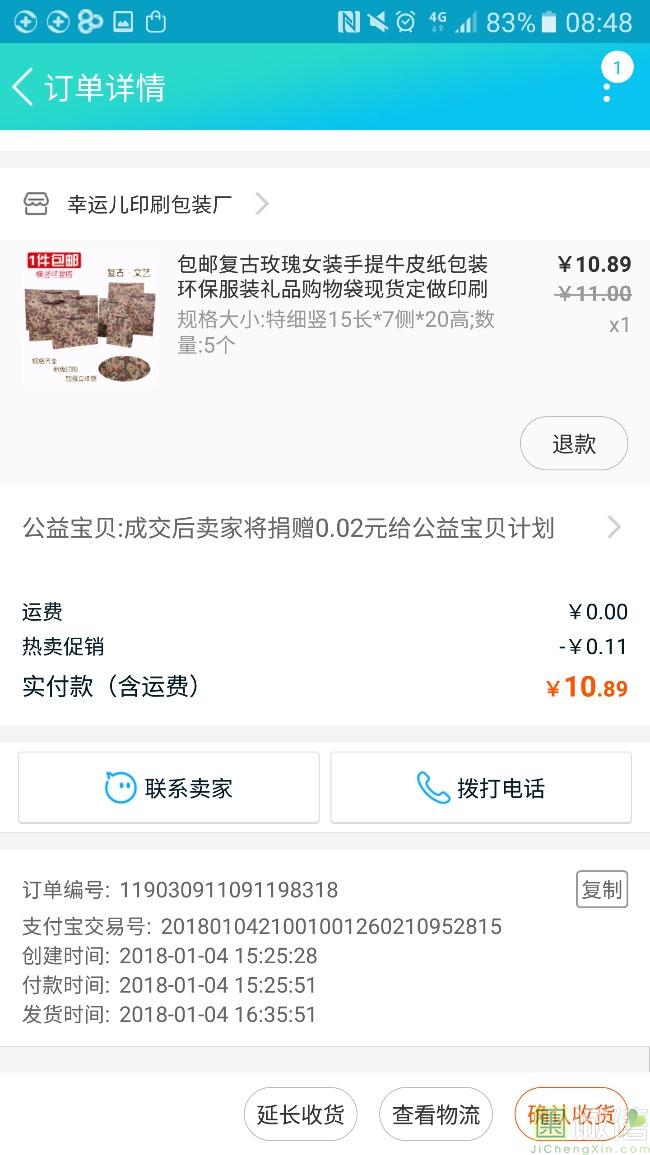
Task: Go back from the 订单详情 page
Action: click(x=24, y=87)
